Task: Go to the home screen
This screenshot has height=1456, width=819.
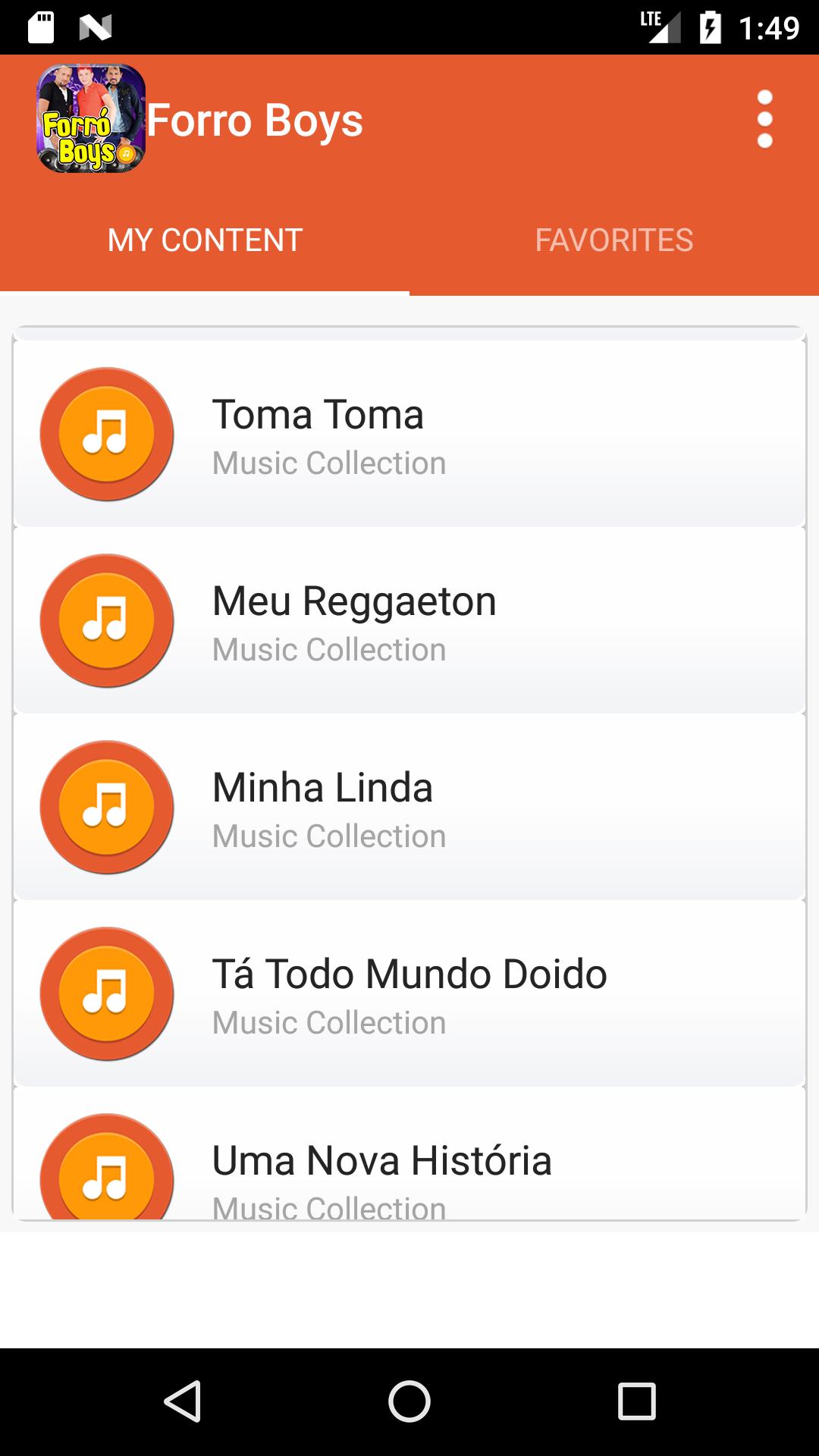Action: coord(409,1401)
